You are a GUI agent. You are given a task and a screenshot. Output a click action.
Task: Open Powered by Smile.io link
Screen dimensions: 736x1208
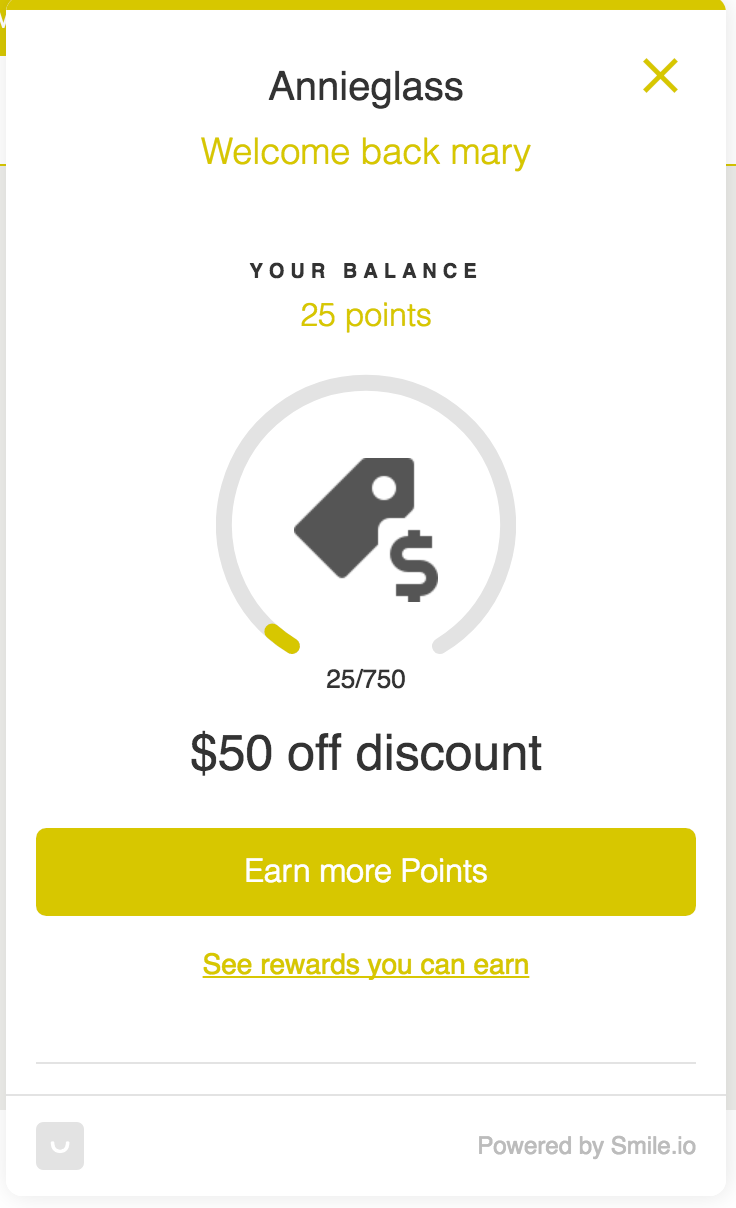pyautogui.click(x=587, y=1145)
